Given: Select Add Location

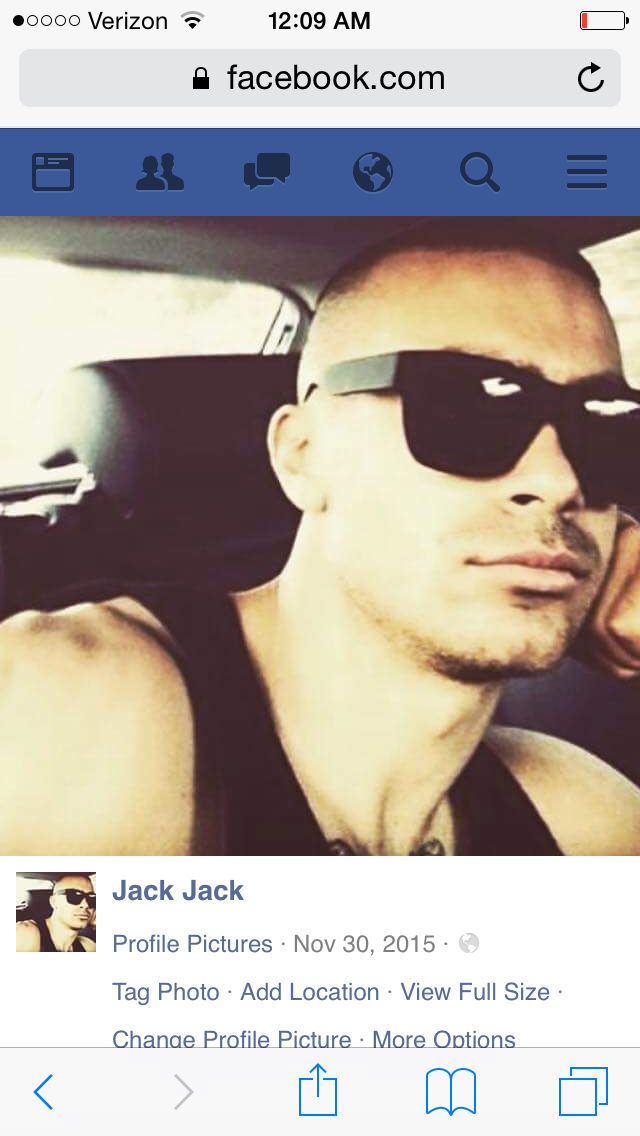Looking at the screenshot, I should pyautogui.click(x=310, y=992).
